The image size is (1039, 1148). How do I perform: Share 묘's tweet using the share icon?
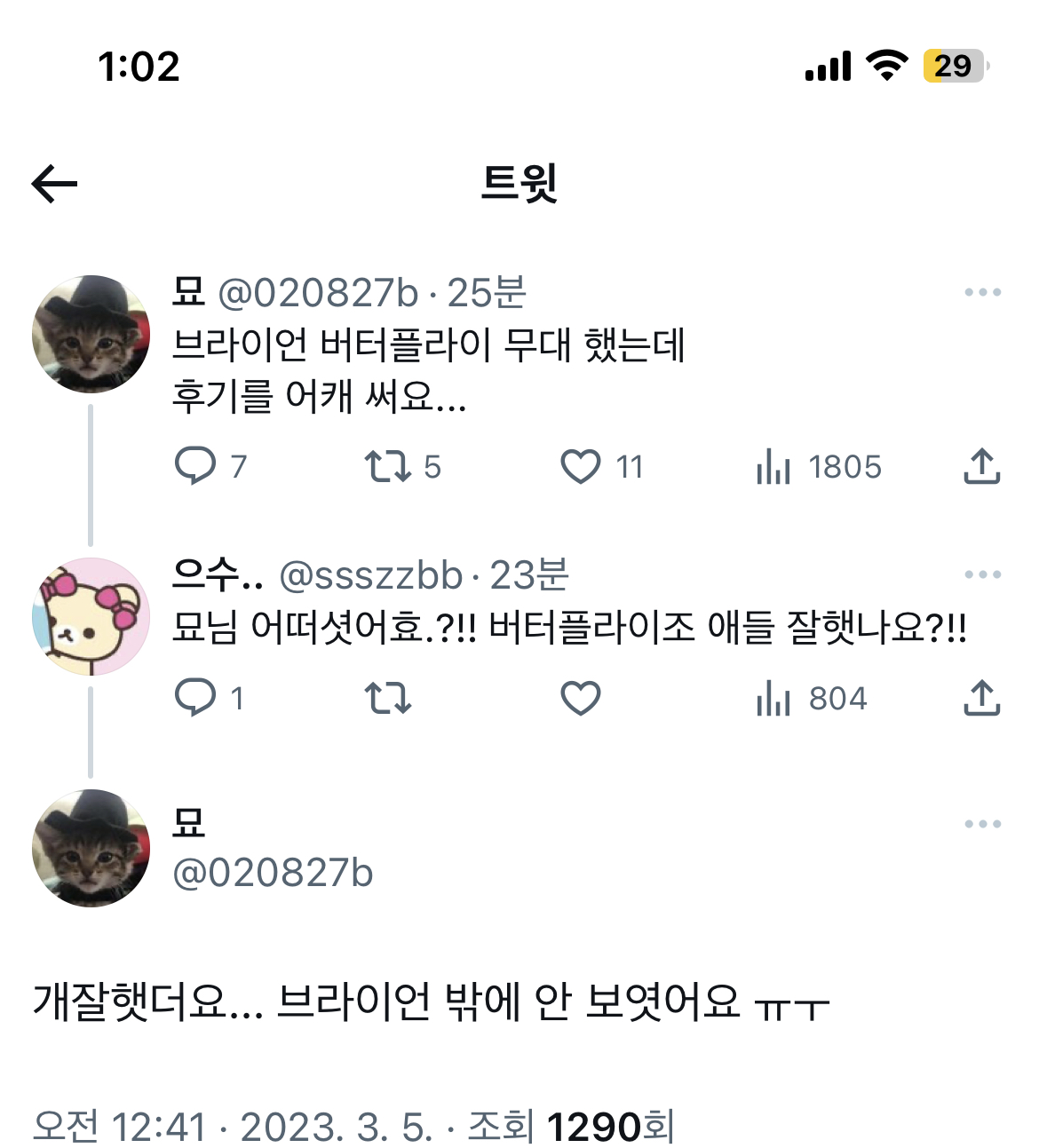(982, 466)
